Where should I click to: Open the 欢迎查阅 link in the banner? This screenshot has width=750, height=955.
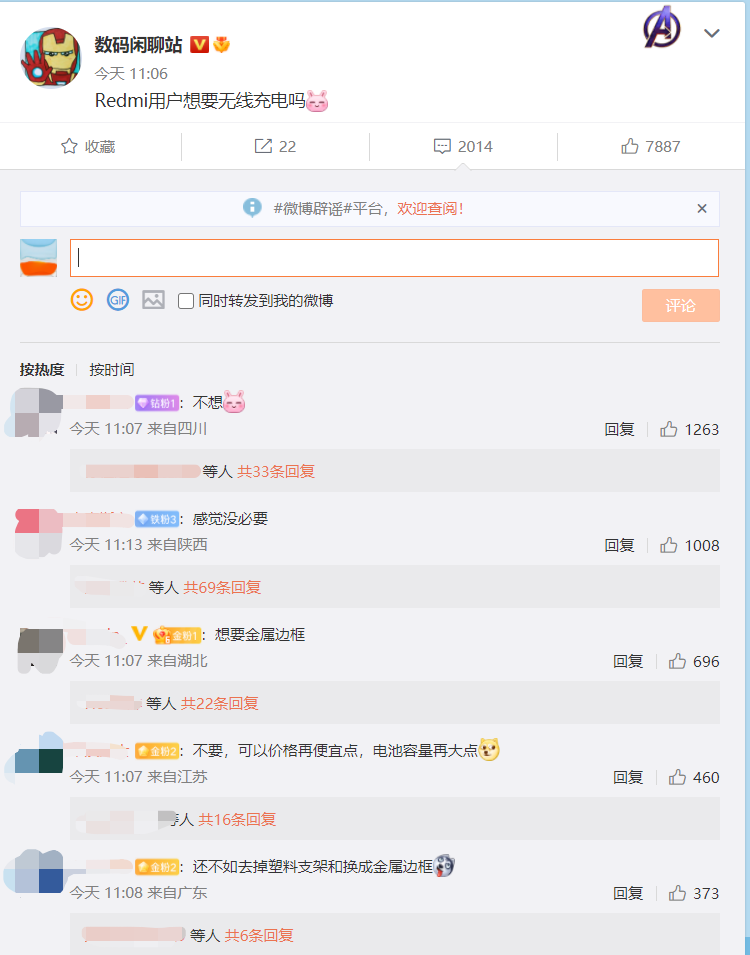(430, 208)
